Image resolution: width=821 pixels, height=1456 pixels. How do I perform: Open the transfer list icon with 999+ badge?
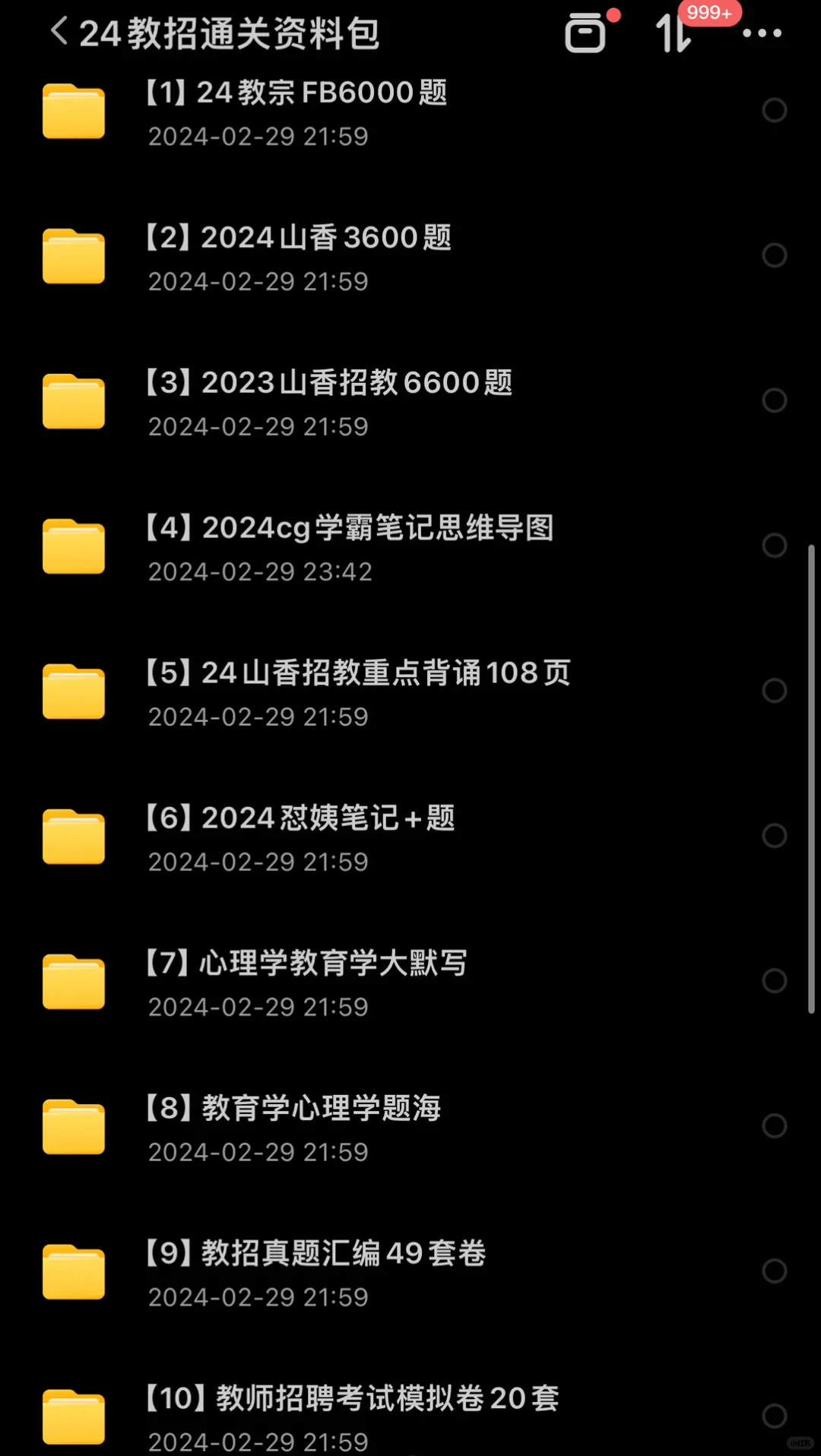[674, 33]
